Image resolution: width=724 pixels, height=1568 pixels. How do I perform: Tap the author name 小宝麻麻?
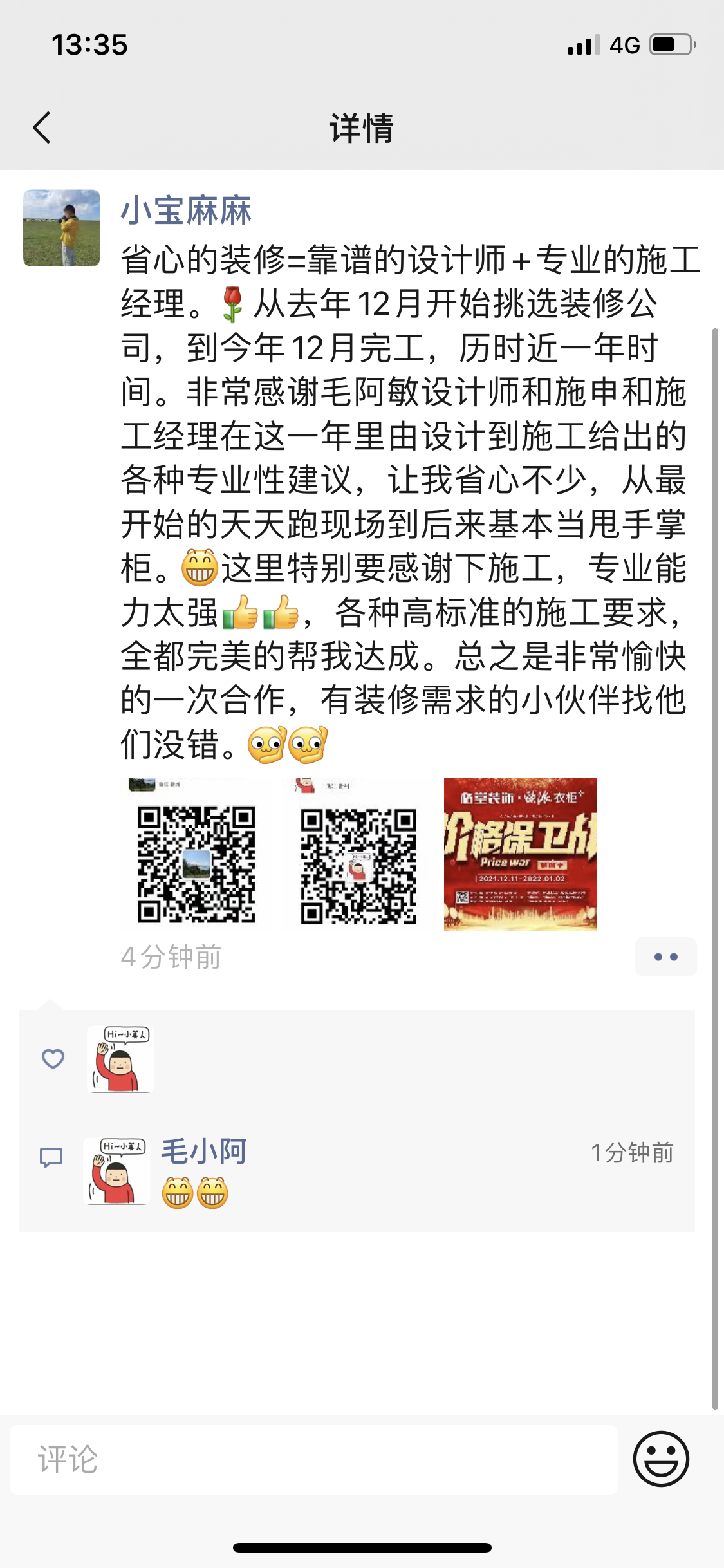click(186, 210)
